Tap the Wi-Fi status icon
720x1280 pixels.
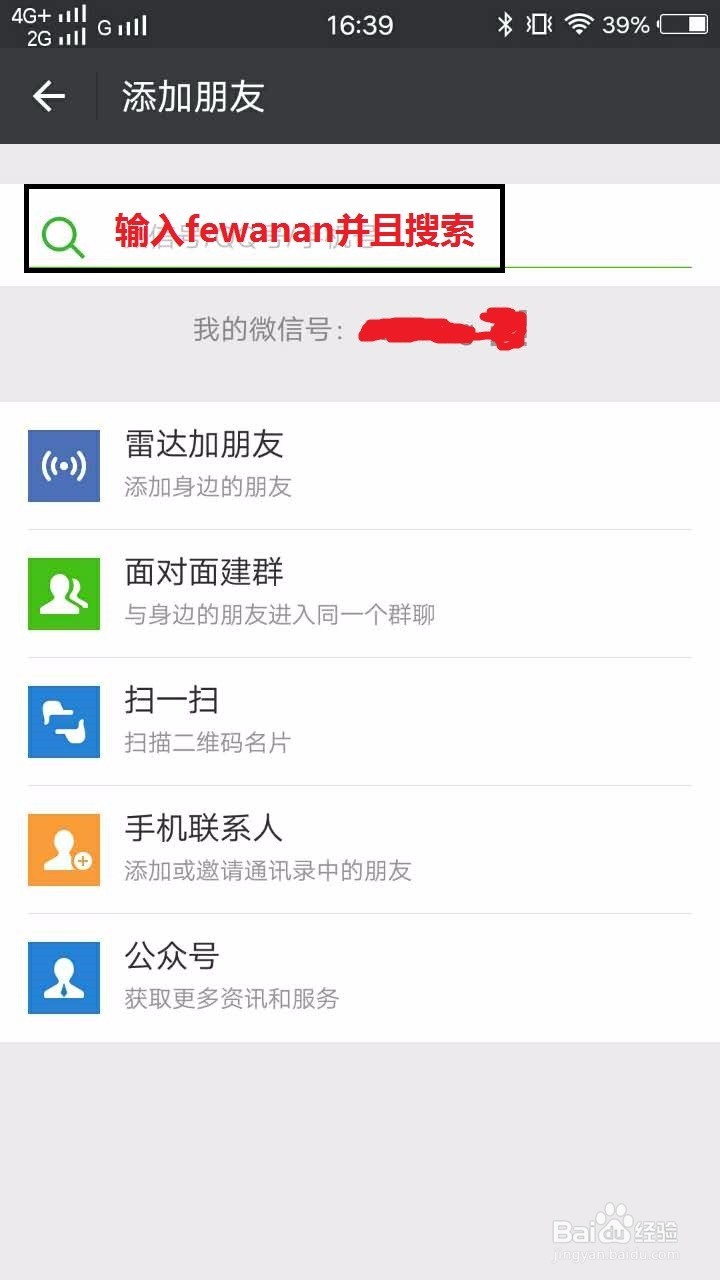click(576, 24)
